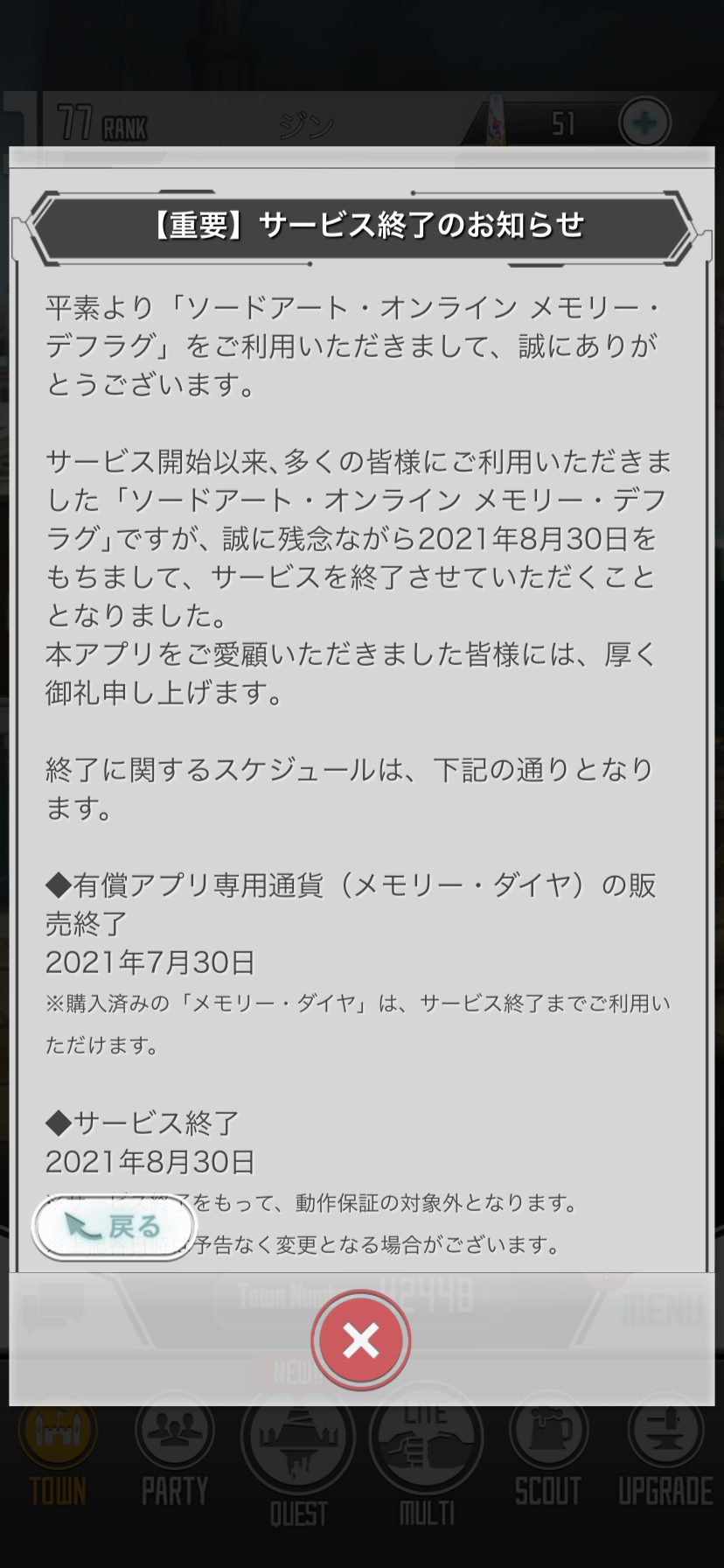Tap the green plus currency button
The image size is (724, 1568).
[x=644, y=123]
